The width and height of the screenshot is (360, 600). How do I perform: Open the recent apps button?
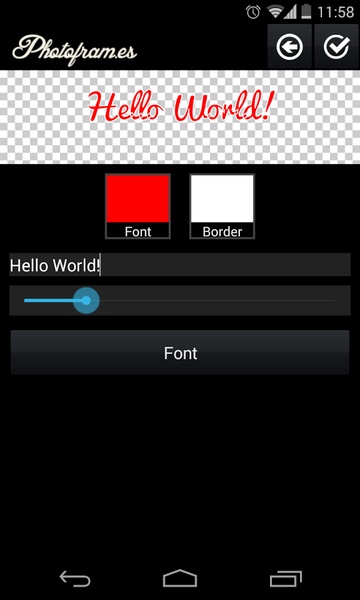[x=285, y=579]
